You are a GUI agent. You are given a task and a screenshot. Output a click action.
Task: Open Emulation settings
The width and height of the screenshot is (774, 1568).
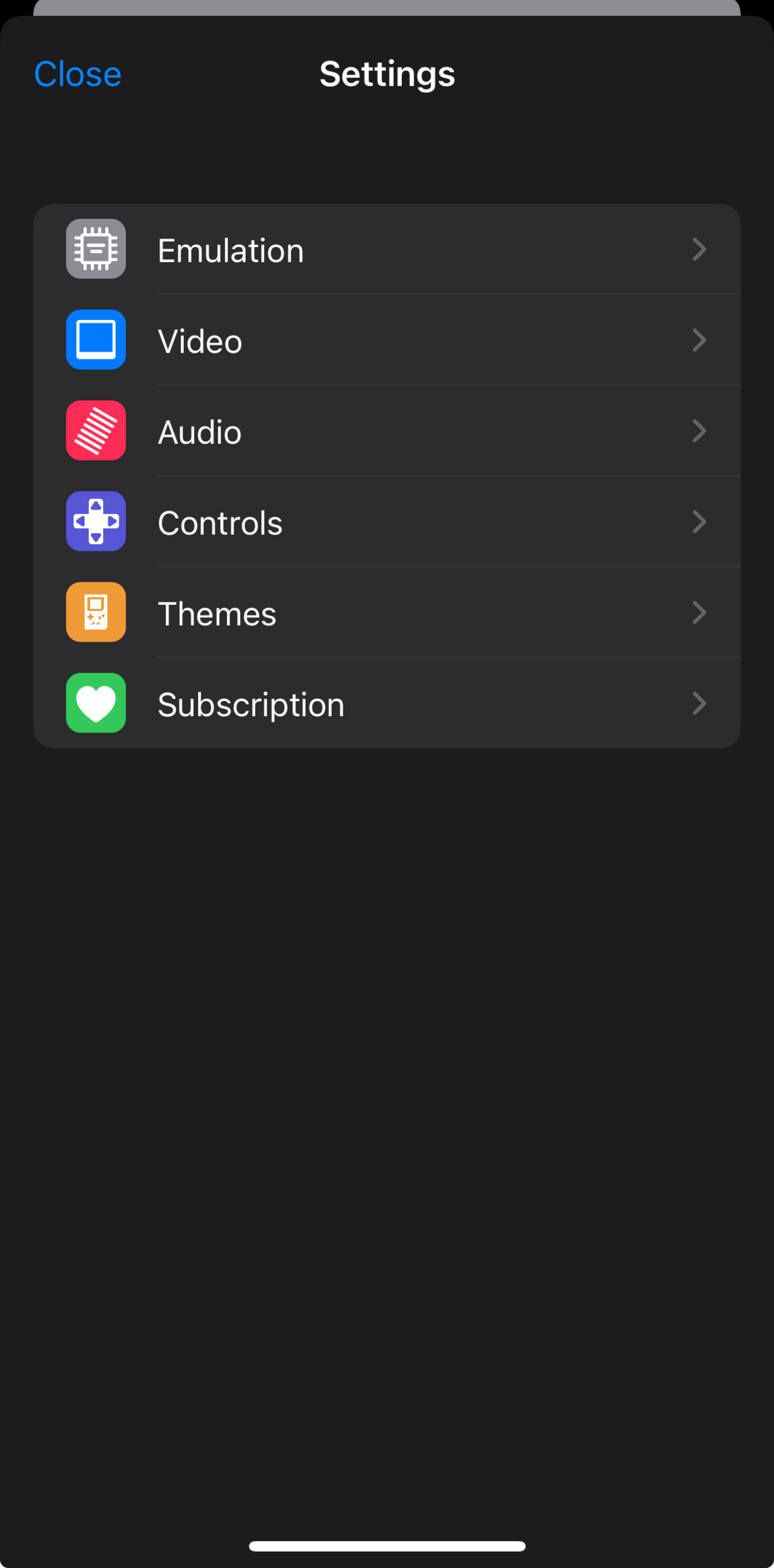click(x=387, y=250)
